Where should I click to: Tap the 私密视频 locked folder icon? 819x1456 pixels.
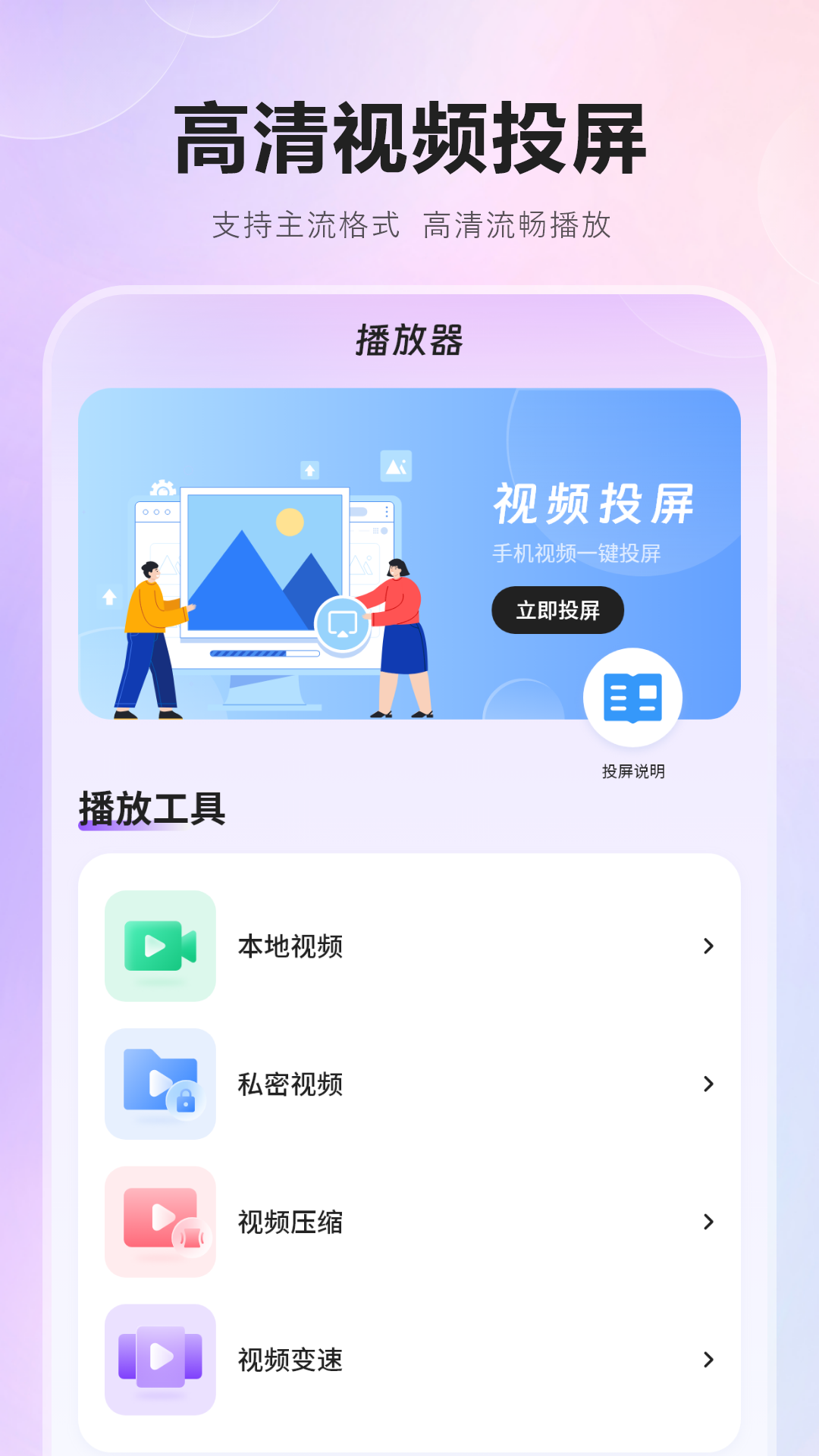coord(159,1084)
